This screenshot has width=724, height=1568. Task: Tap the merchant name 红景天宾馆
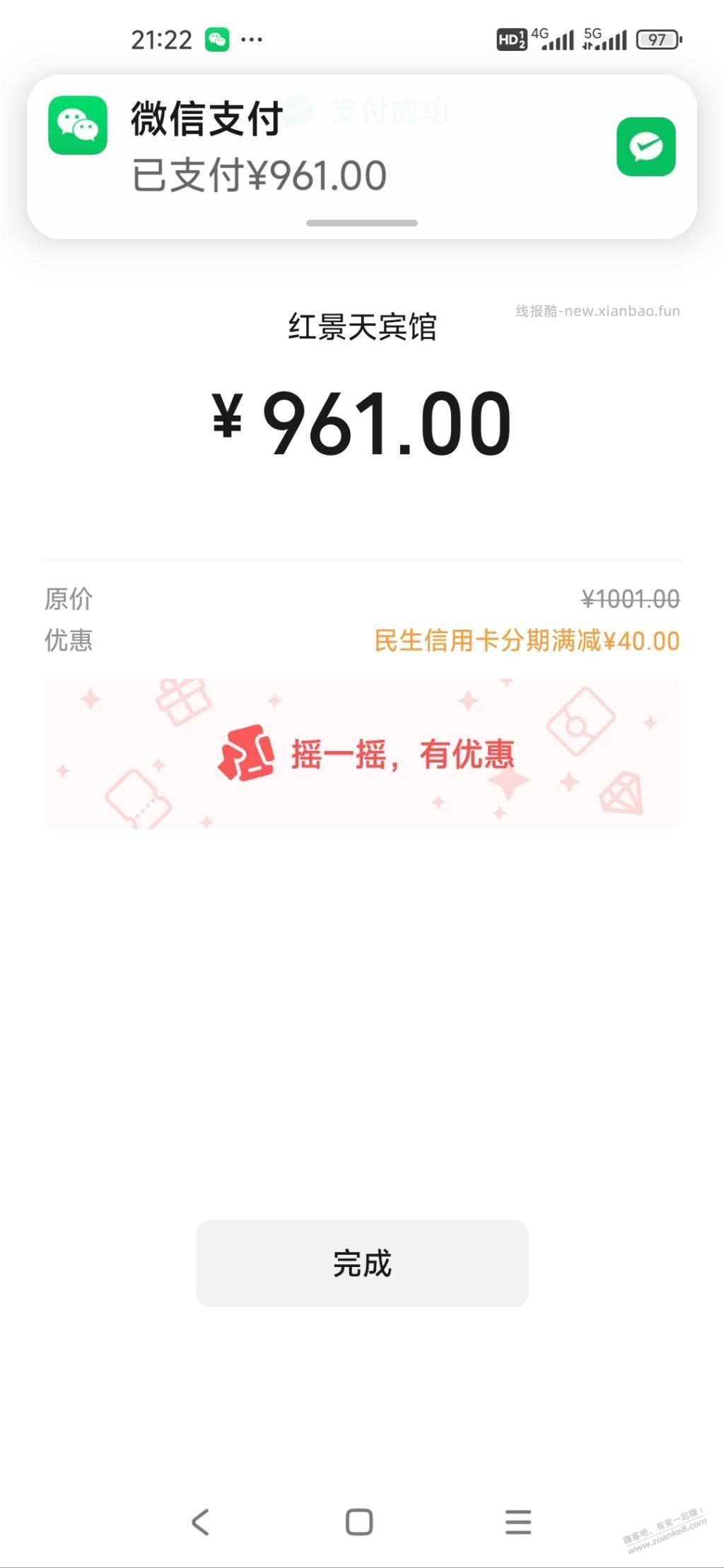pos(362,326)
